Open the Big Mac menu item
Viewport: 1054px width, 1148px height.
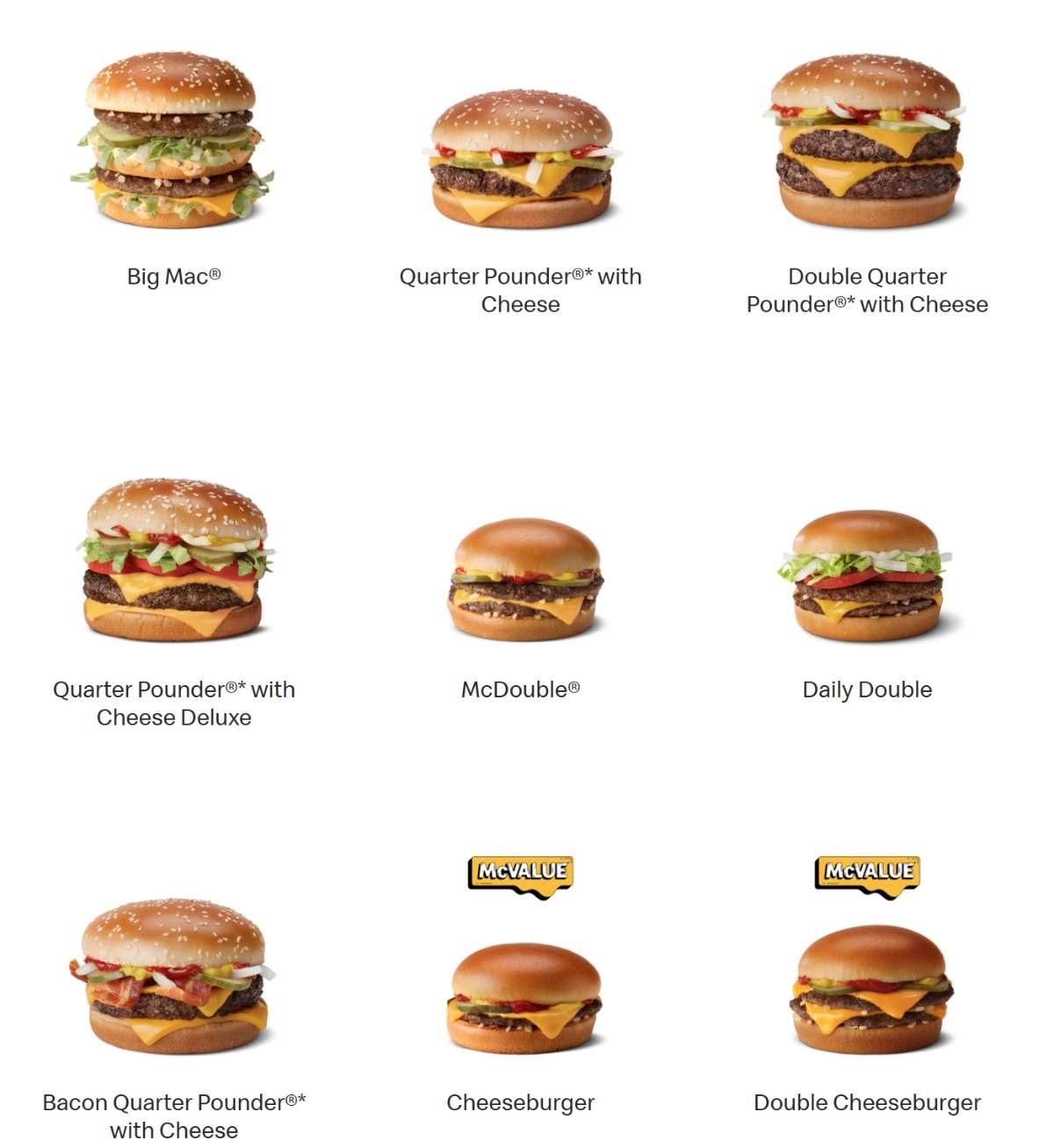tap(173, 141)
